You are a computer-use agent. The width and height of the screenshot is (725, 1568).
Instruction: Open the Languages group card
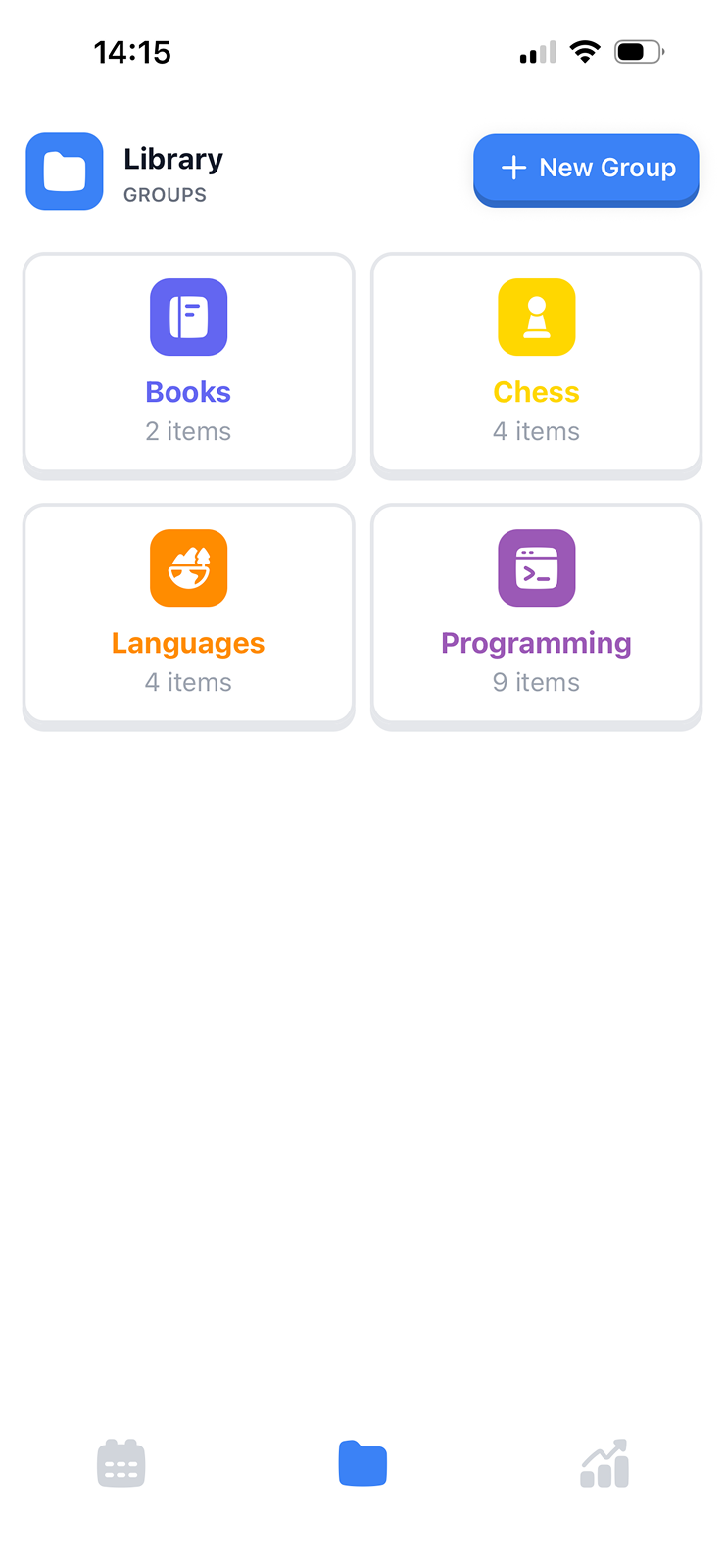pyautogui.click(x=188, y=614)
